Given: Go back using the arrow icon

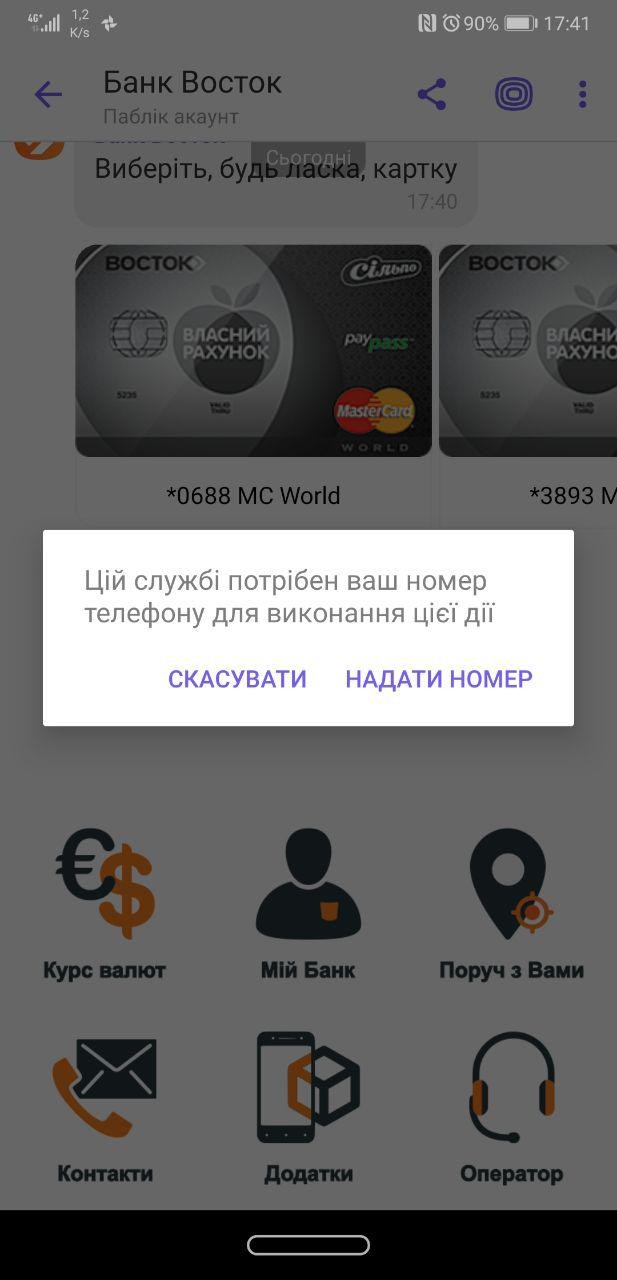Looking at the screenshot, I should tap(48, 95).
